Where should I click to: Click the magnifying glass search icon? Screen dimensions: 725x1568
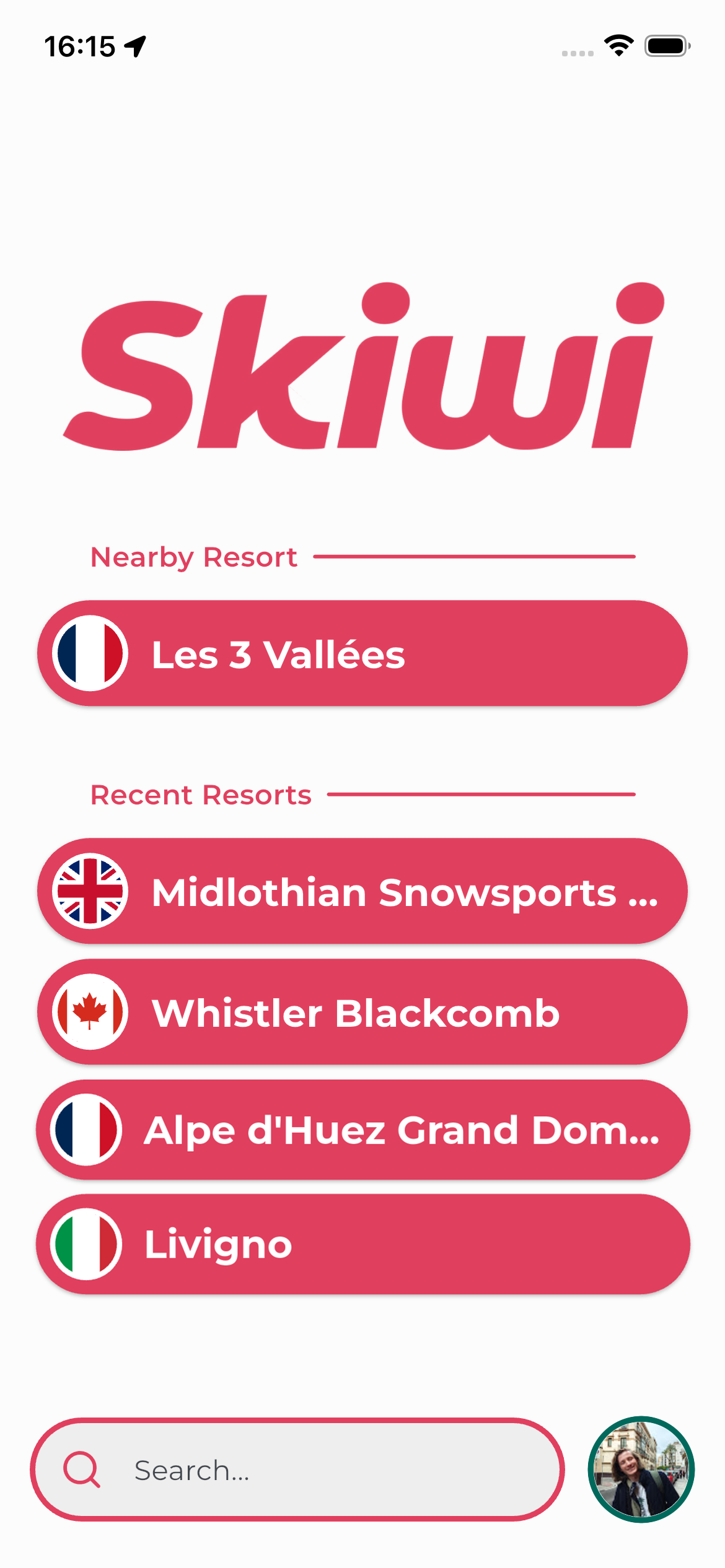[x=82, y=1469]
